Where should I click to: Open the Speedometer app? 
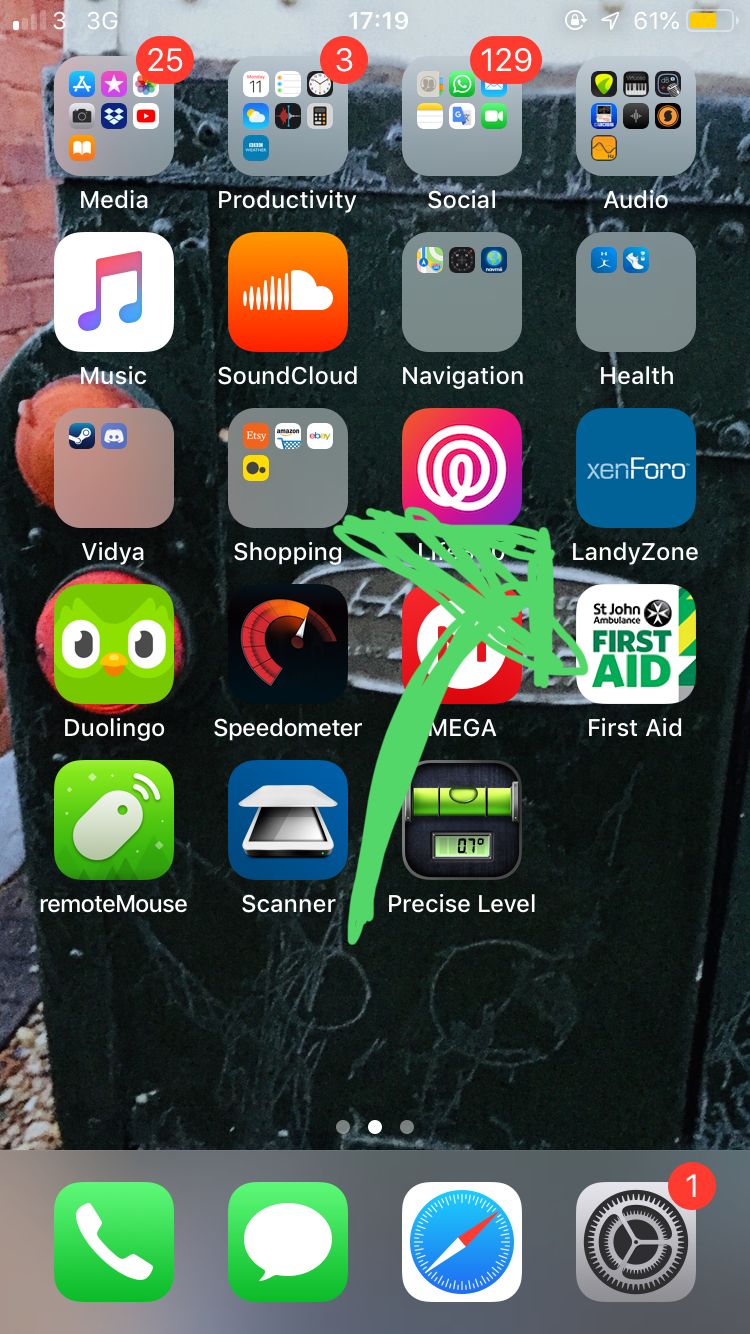pos(287,643)
